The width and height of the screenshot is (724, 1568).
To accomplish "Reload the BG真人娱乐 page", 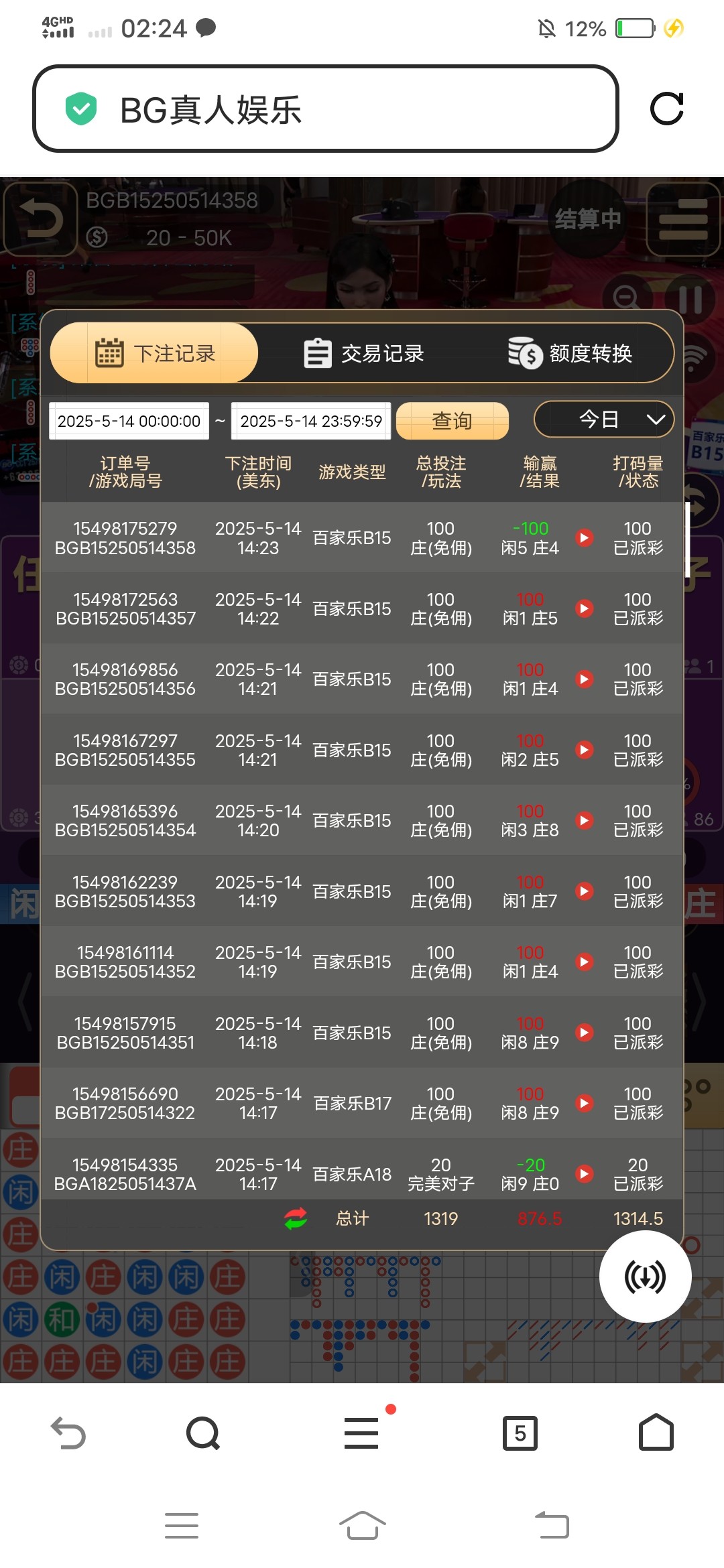I will pos(666,109).
